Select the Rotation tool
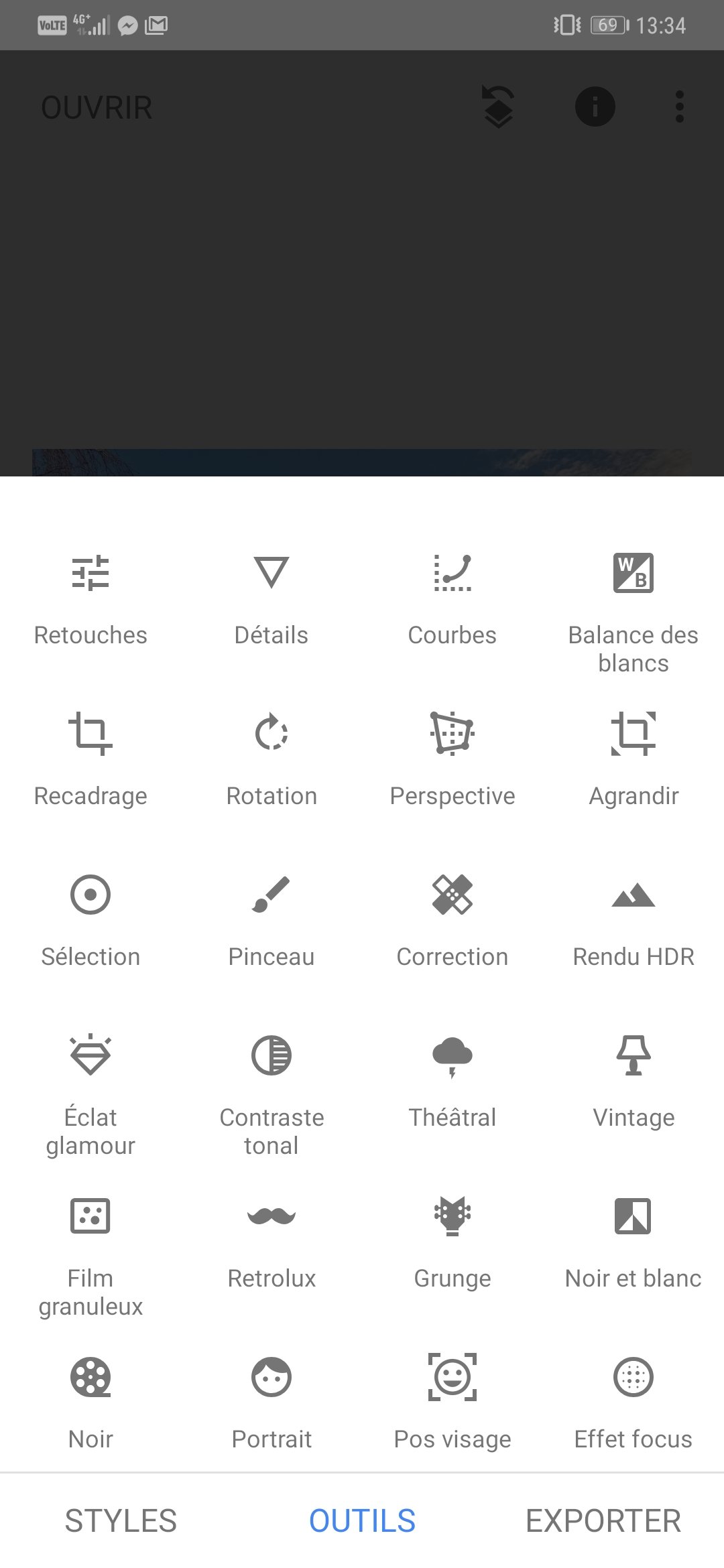This screenshot has height=1568, width=724. coord(271,757)
